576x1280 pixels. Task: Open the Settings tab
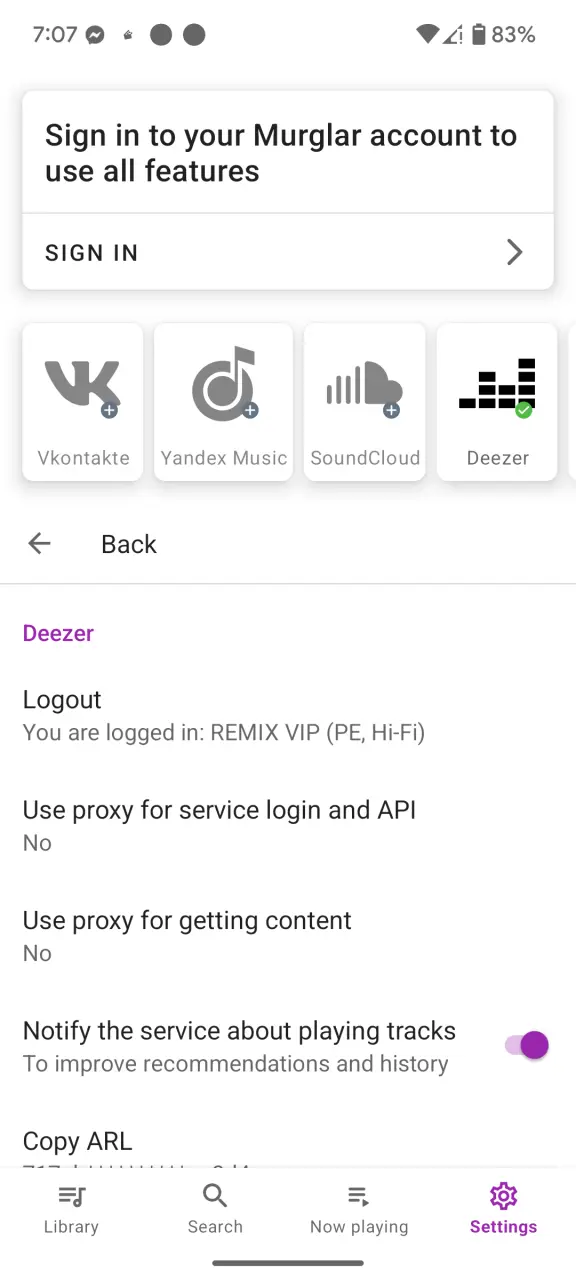click(x=503, y=1210)
